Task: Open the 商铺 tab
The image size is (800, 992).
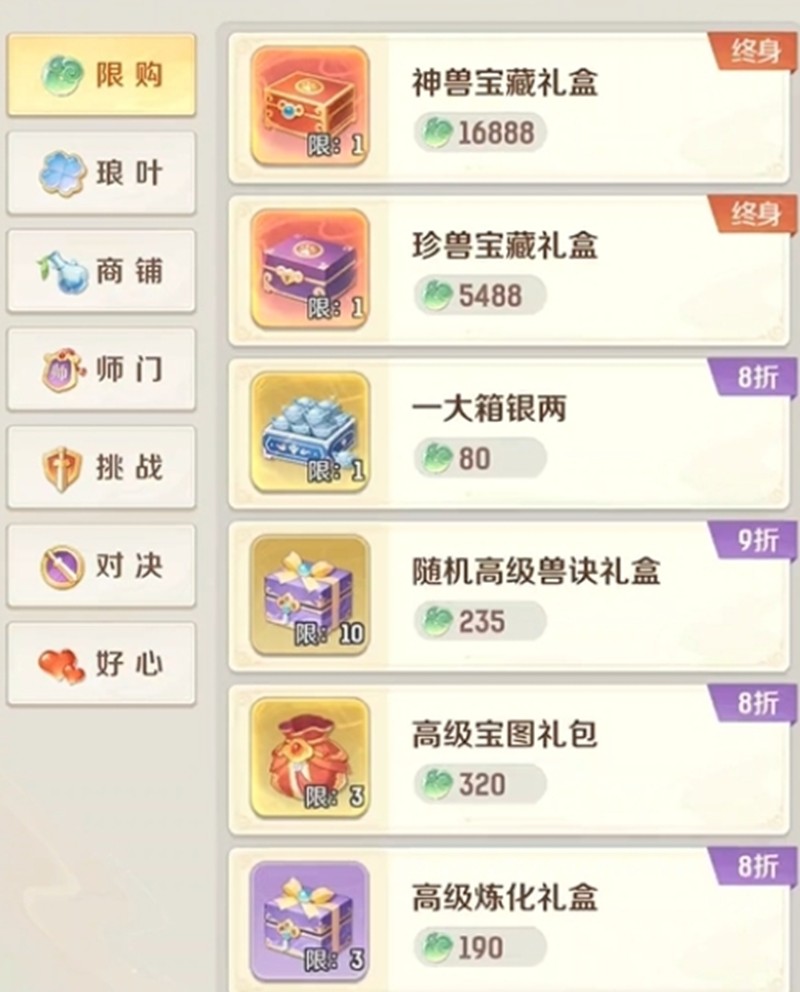Action: (x=101, y=271)
